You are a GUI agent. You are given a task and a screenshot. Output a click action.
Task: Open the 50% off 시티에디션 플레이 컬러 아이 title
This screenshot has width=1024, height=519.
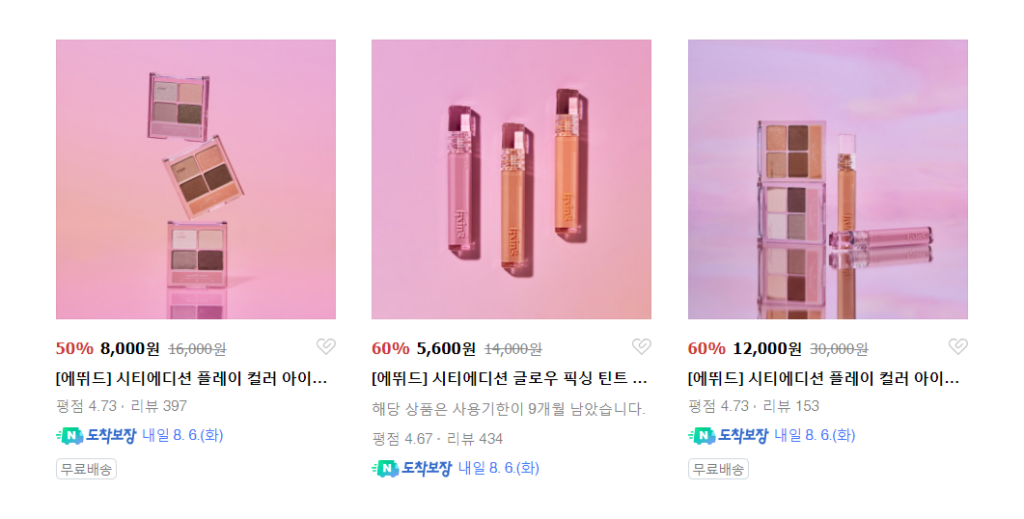pos(191,378)
